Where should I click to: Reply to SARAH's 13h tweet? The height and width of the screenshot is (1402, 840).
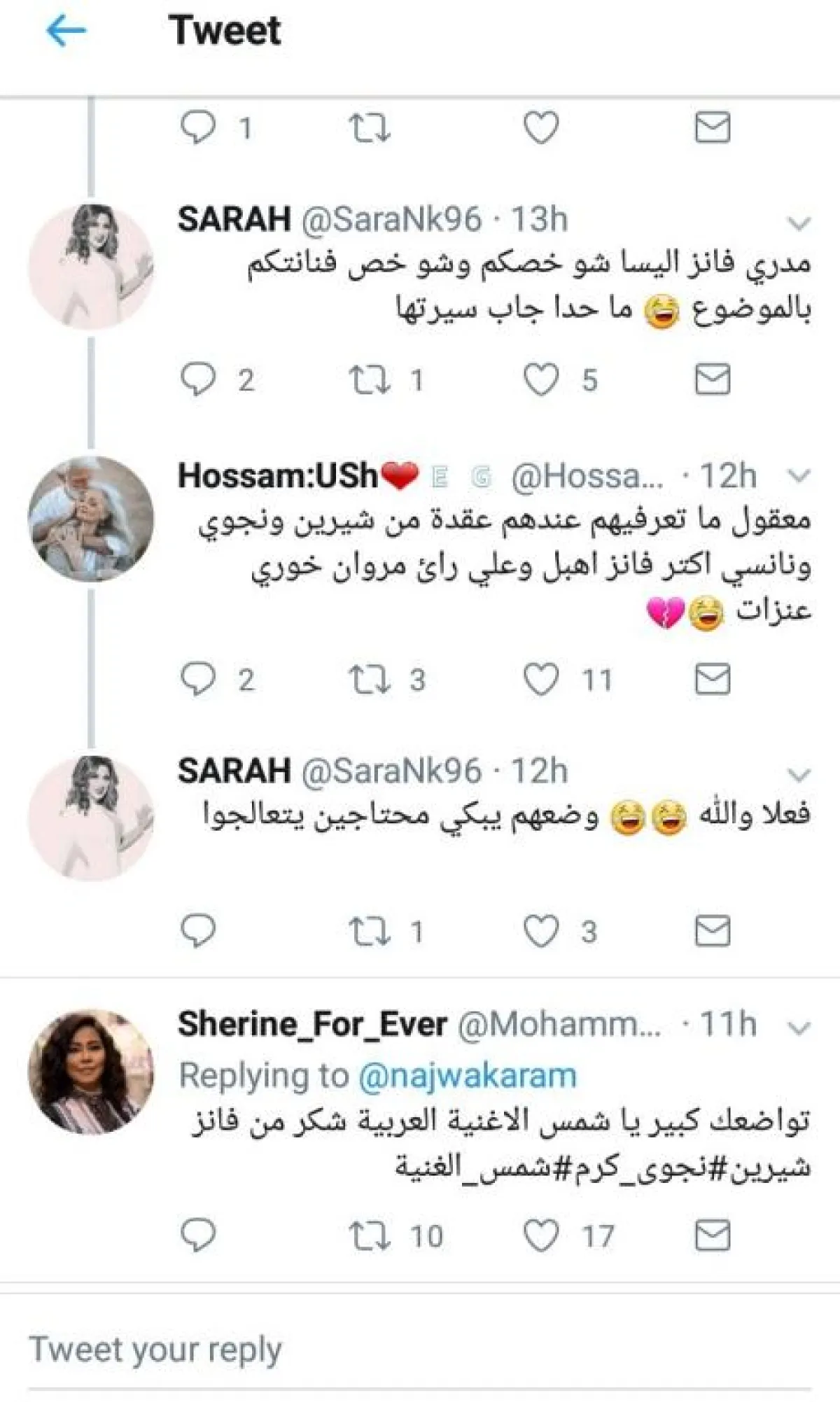pos(198,379)
